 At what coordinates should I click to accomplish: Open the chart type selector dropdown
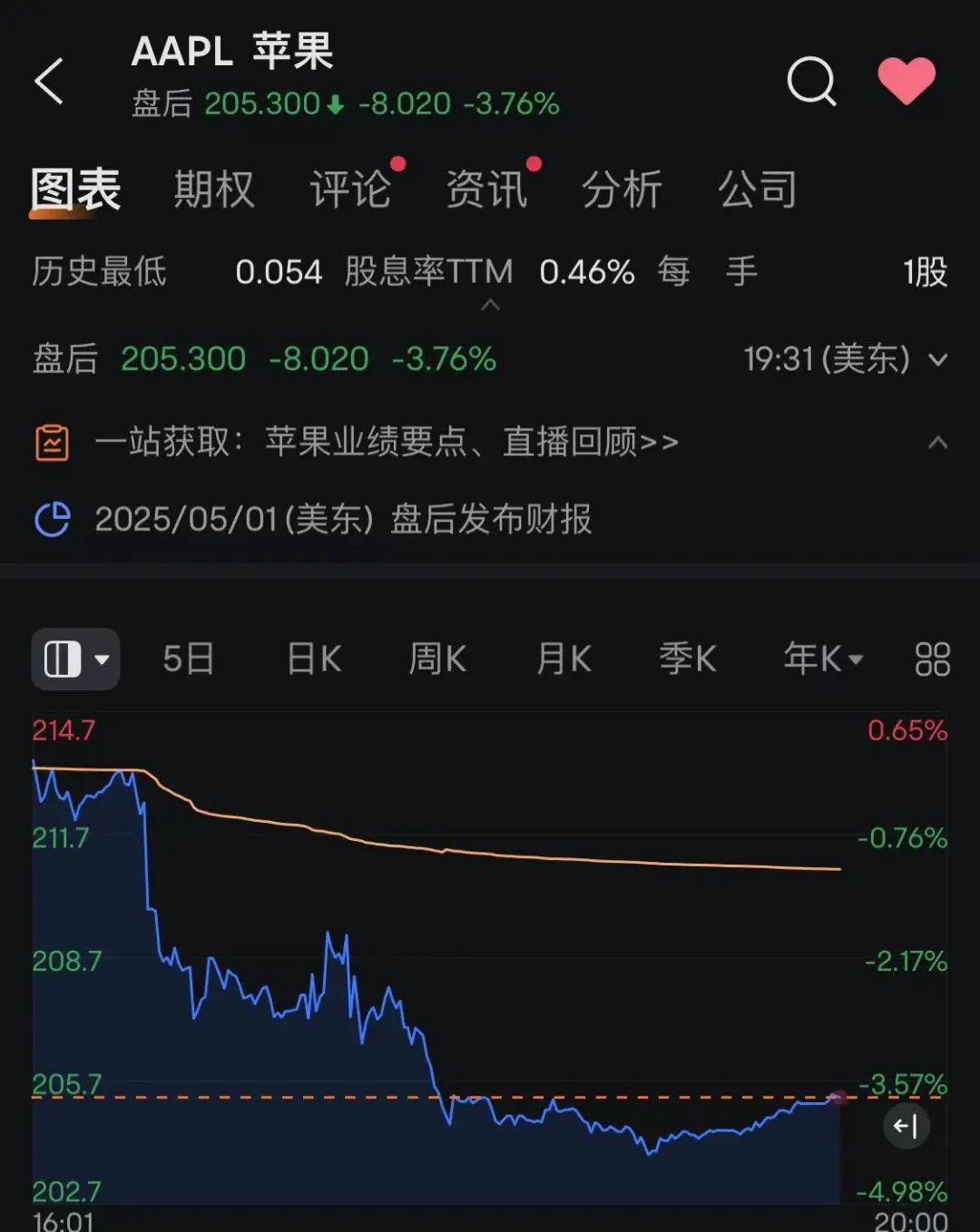click(75, 659)
